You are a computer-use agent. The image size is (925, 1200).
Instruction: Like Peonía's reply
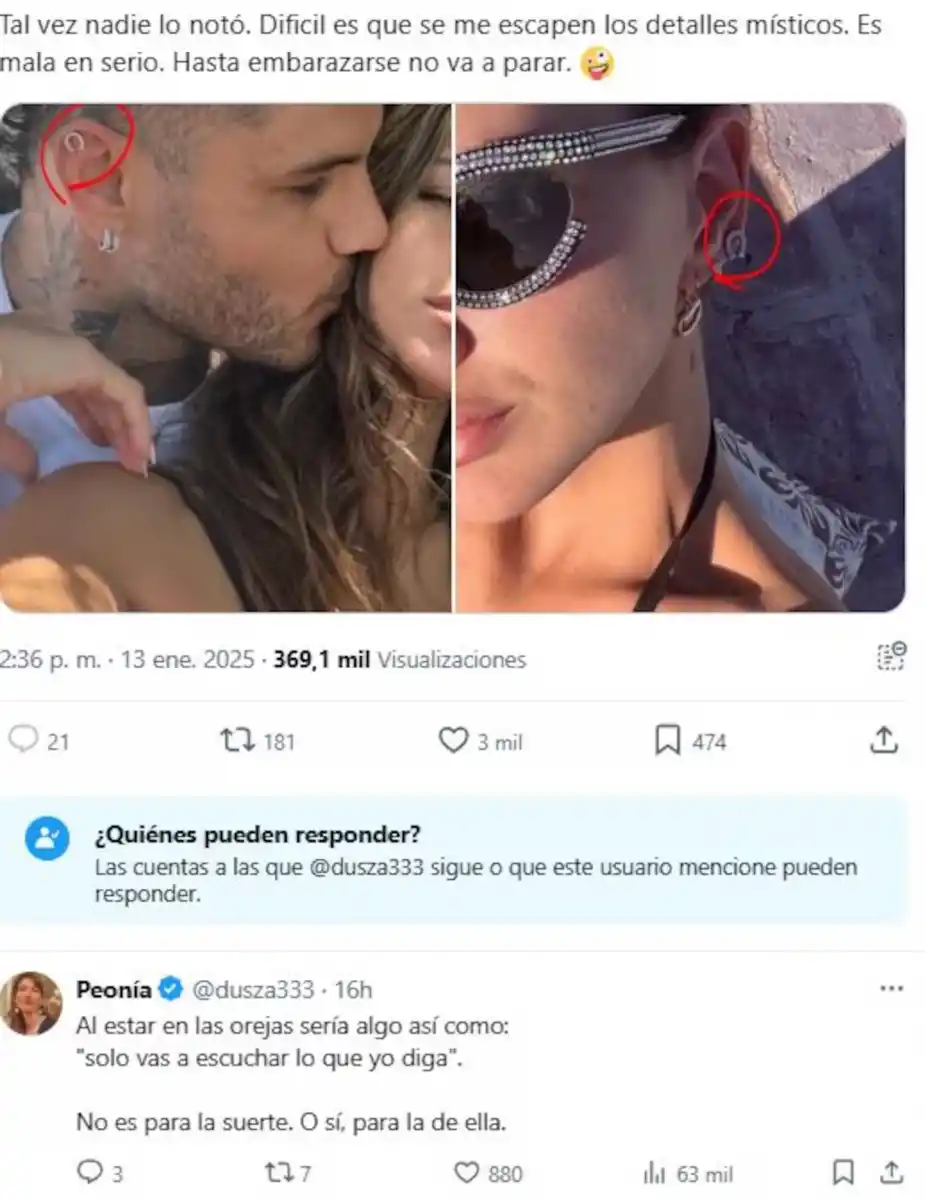pyautogui.click(x=467, y=1172)
